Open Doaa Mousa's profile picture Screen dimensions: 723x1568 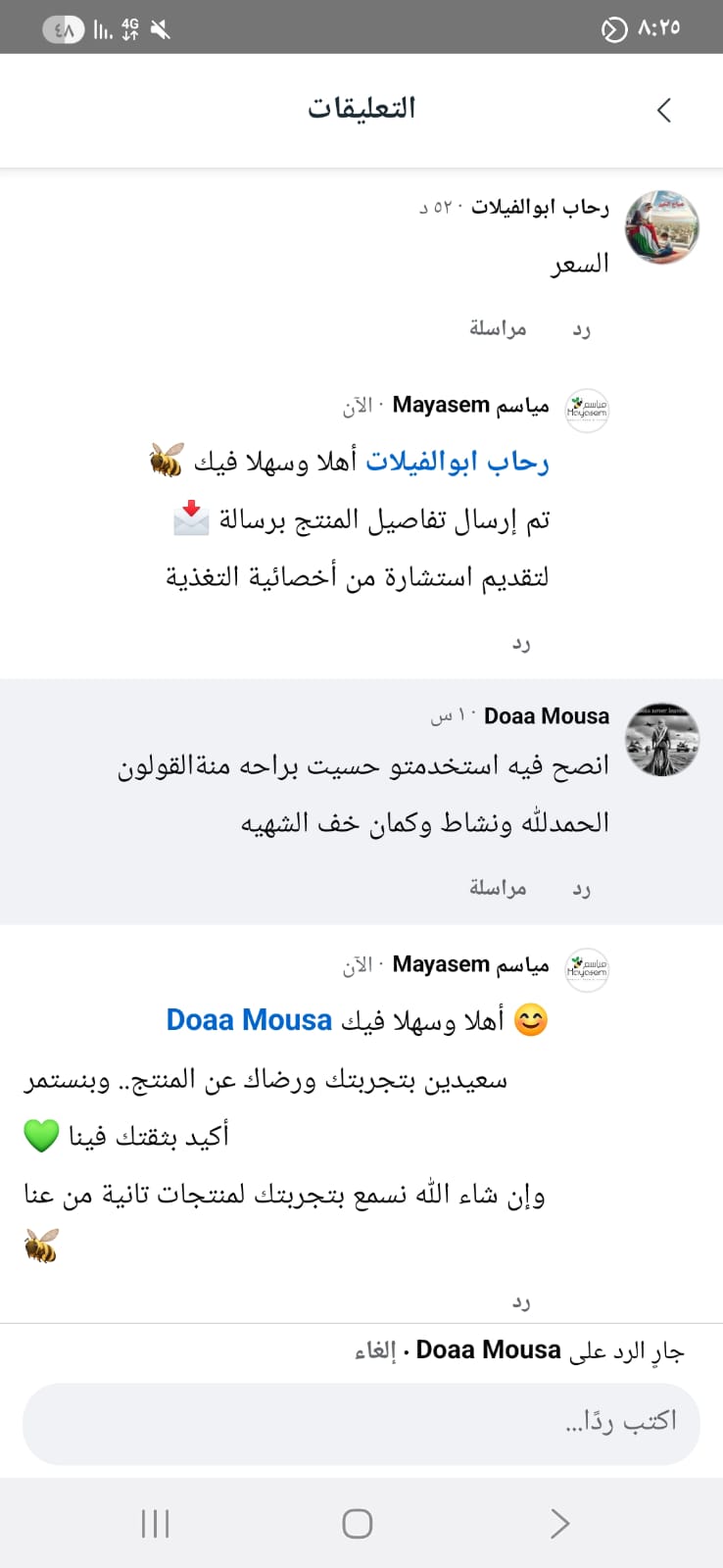(x=662, y=740)
